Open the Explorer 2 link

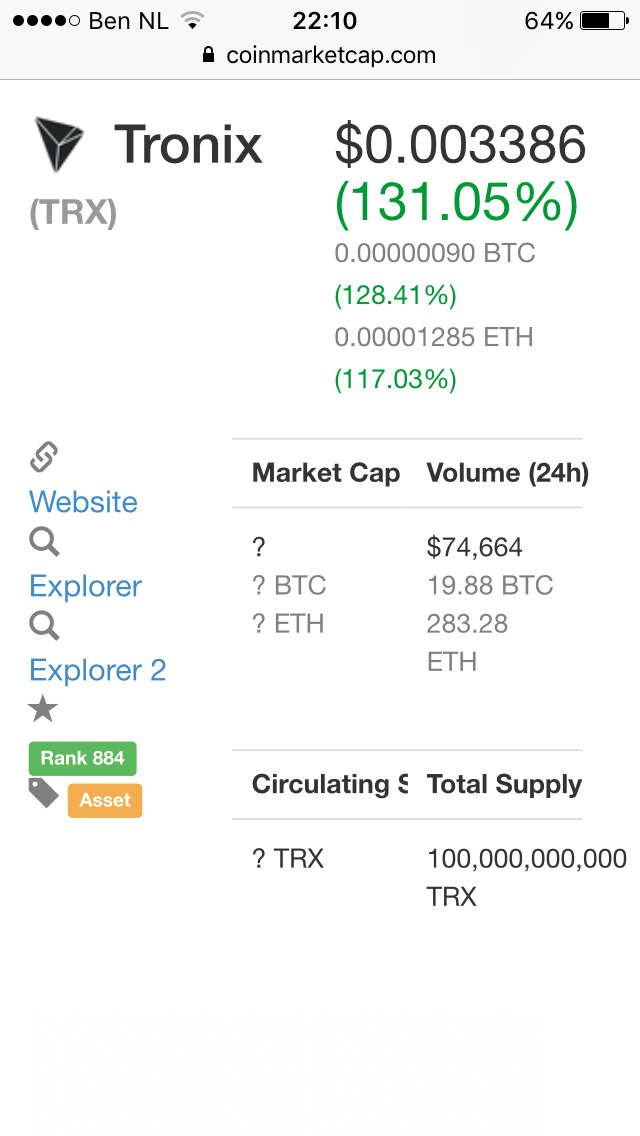[x=98, y=670]
